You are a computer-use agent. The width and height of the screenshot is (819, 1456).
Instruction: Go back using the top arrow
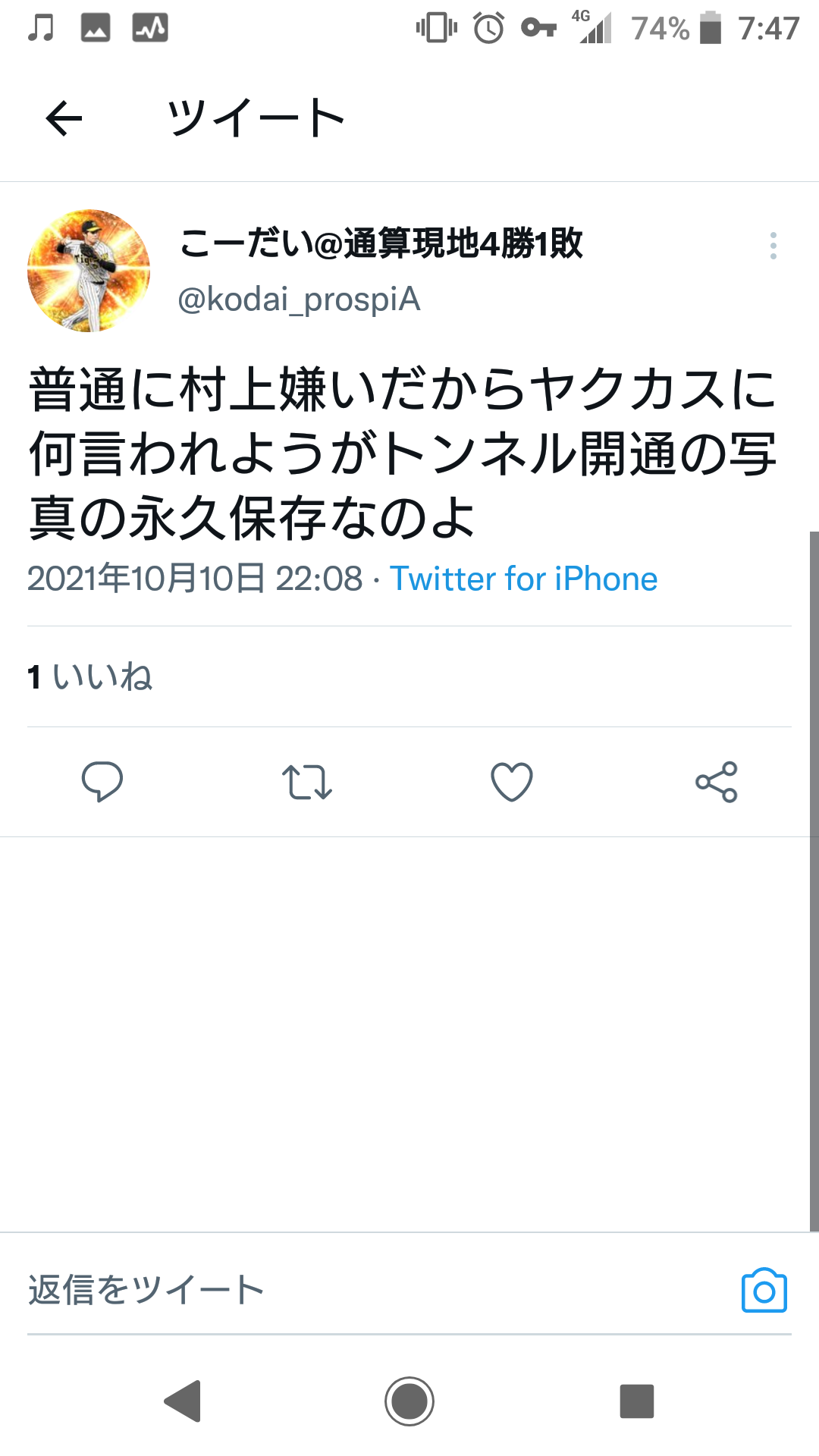64,118
